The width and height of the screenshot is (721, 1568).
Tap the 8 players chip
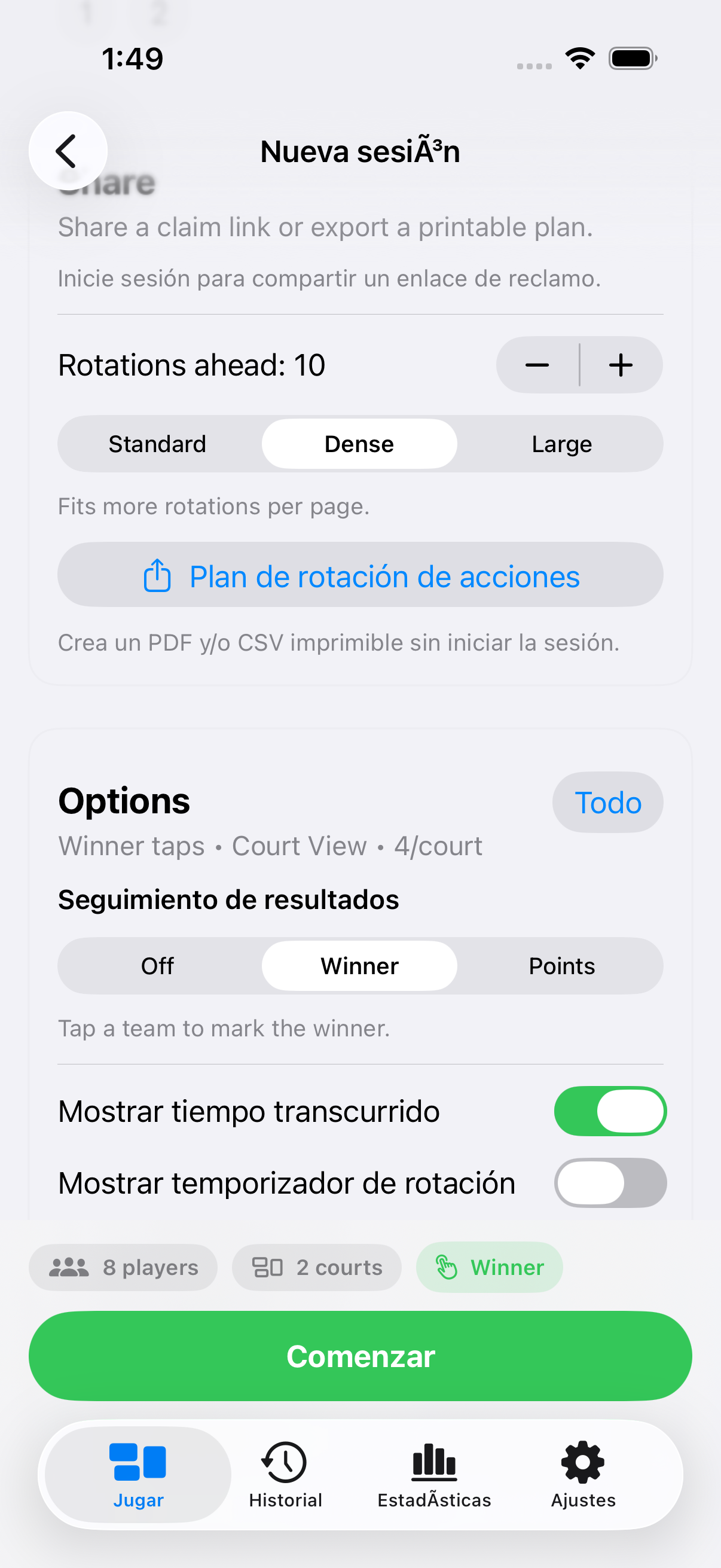(x=124, y=1267)
